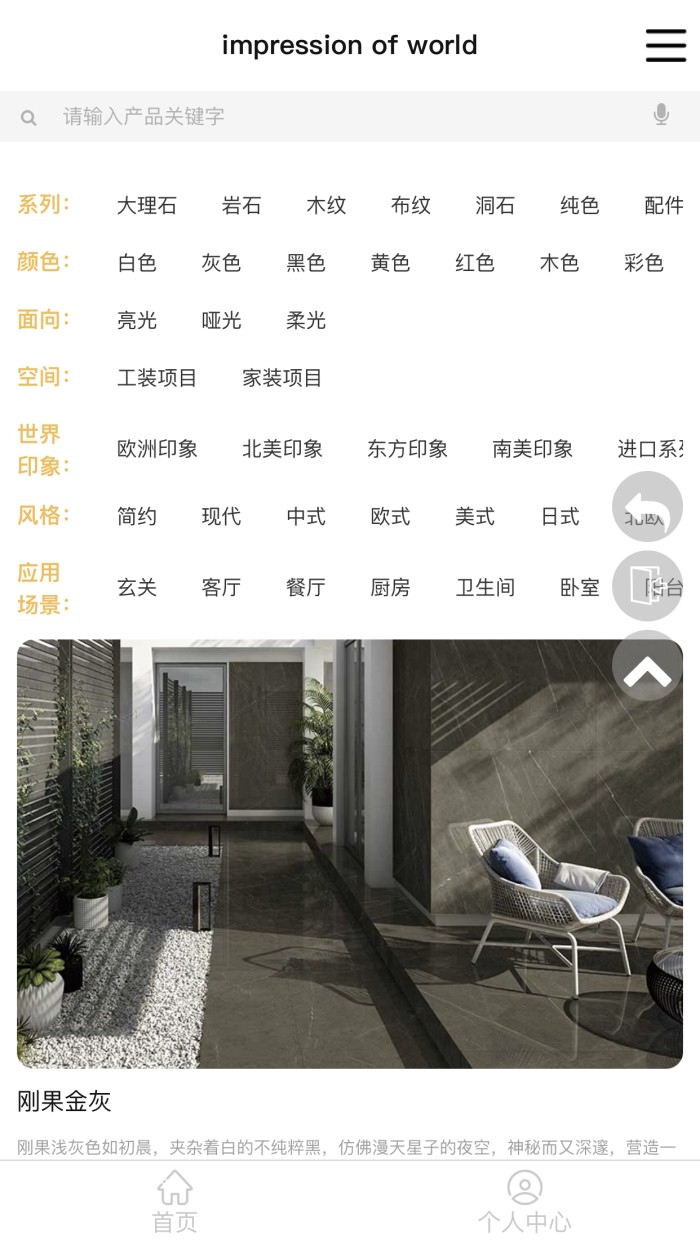Select 东方印象 filter
The height and width of the screenshot is (1244, 700).
pos(407,449)
